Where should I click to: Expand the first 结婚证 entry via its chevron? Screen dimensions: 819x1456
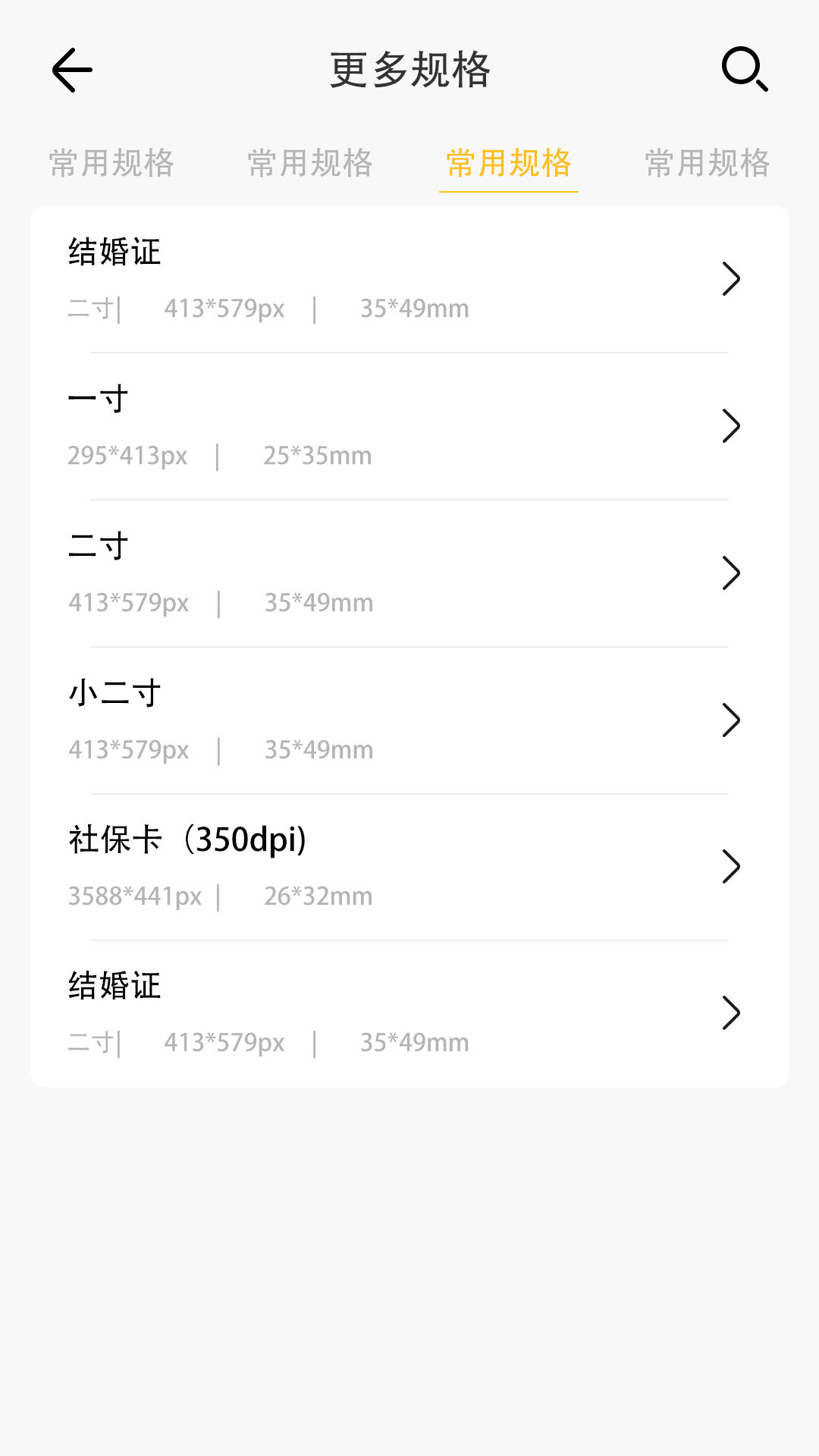730,278
